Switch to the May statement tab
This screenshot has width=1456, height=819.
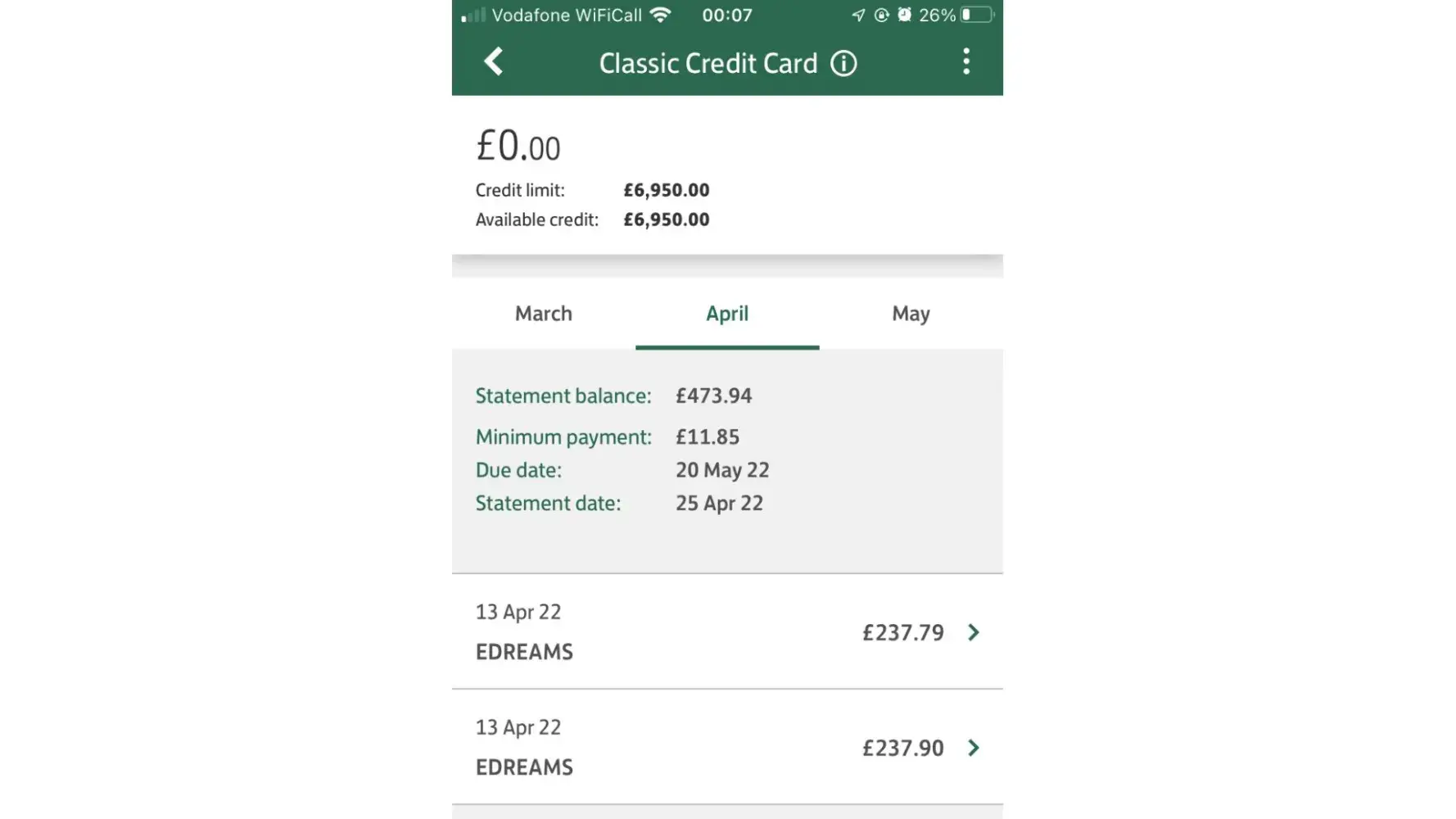pos(911,314)
